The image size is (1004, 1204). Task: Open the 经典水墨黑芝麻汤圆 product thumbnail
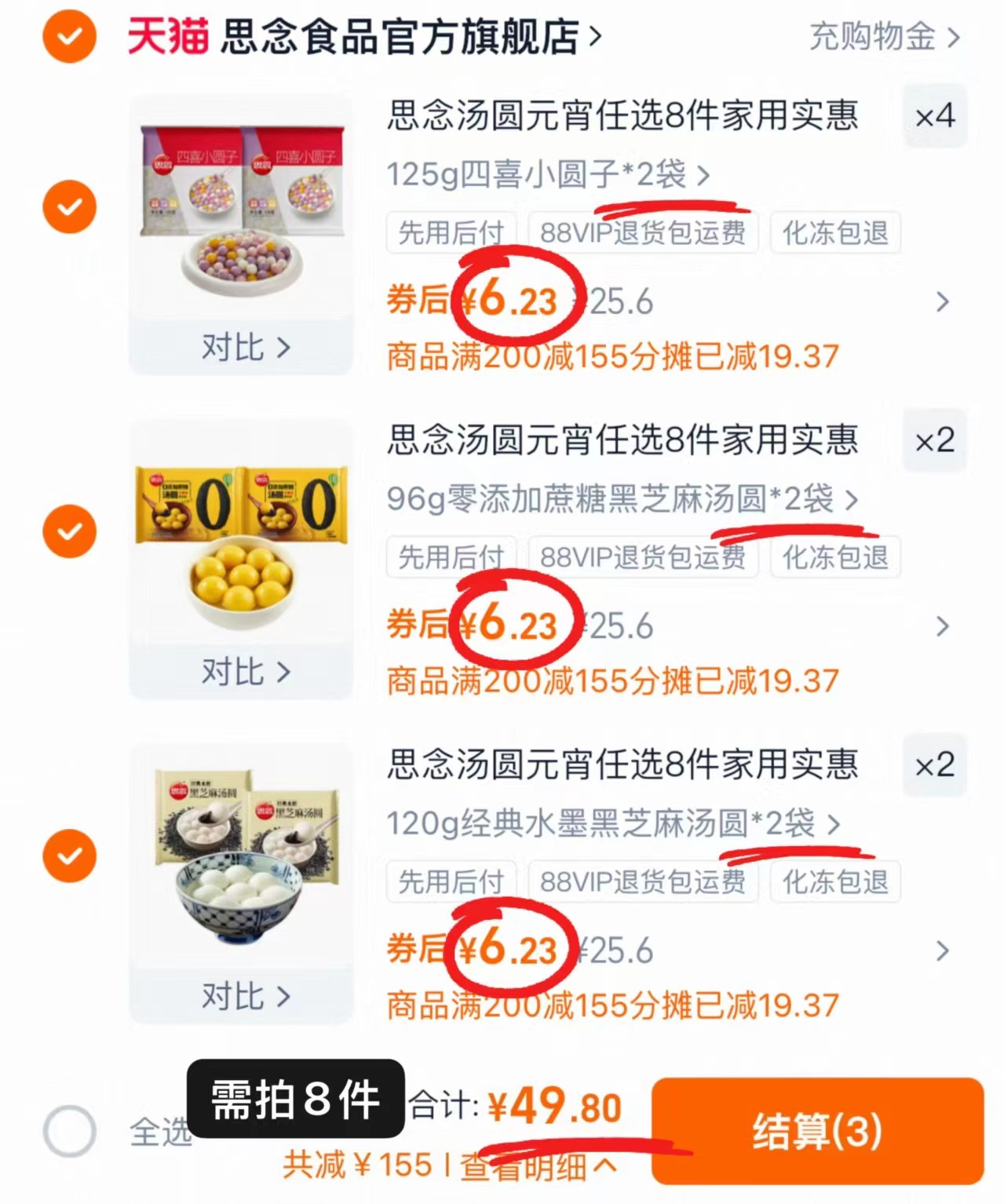click(x=239, y=856)
